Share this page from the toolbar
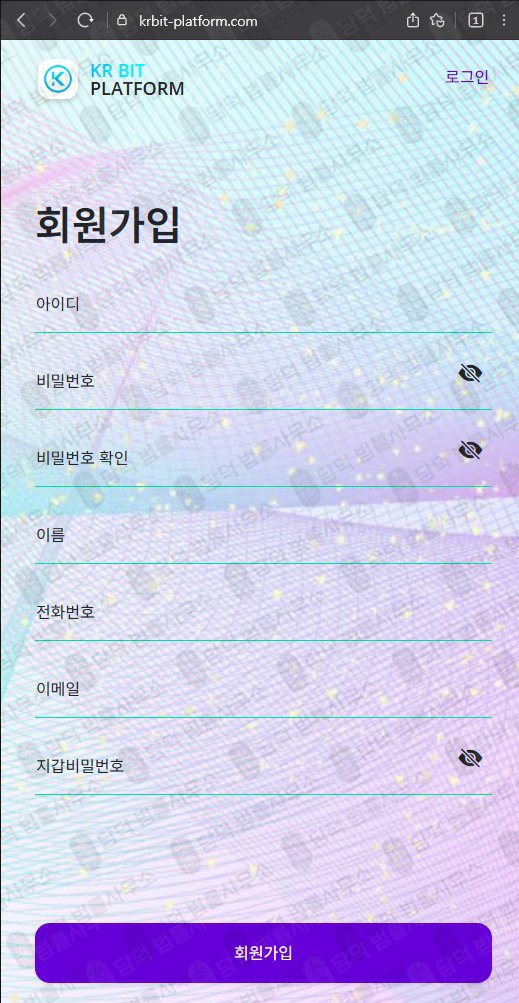The height and width of the screenshot is (1003, 519). click(413, 20)
